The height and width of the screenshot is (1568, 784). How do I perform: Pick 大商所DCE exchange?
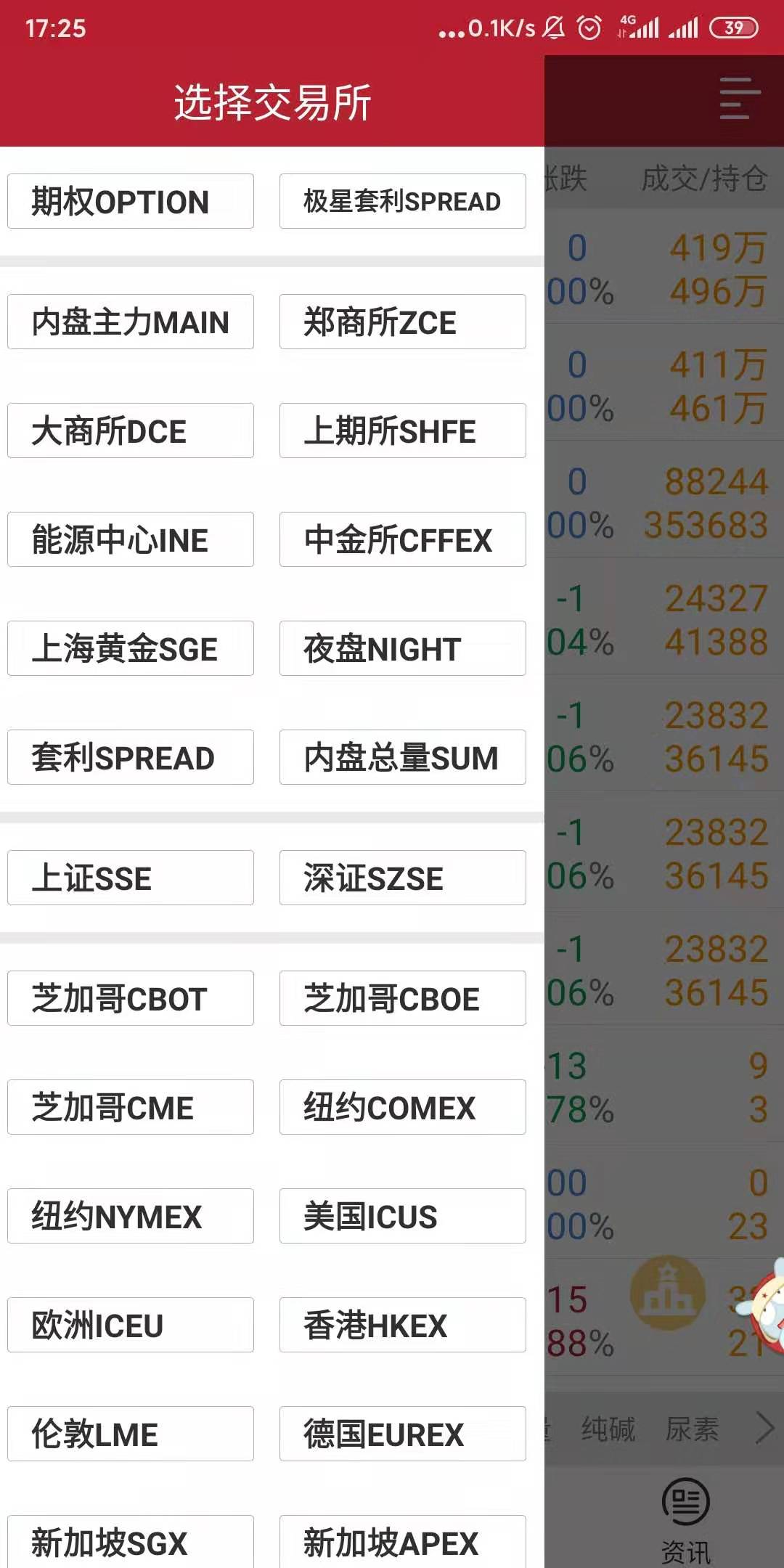(x=131, y=430)
